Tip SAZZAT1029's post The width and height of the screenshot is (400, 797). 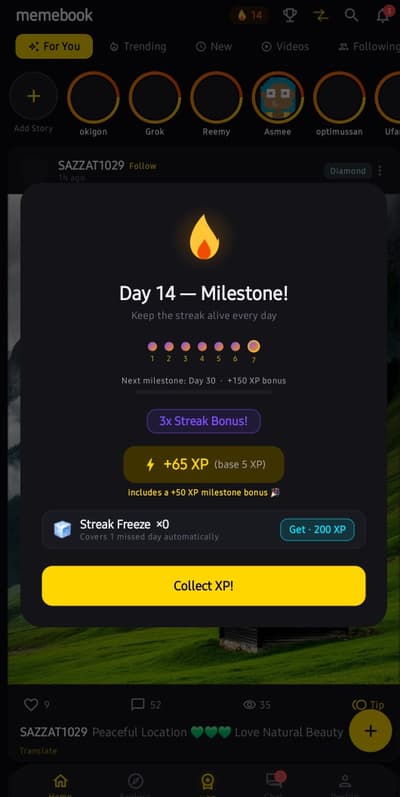pyautogui.click(x=368, y=704)
